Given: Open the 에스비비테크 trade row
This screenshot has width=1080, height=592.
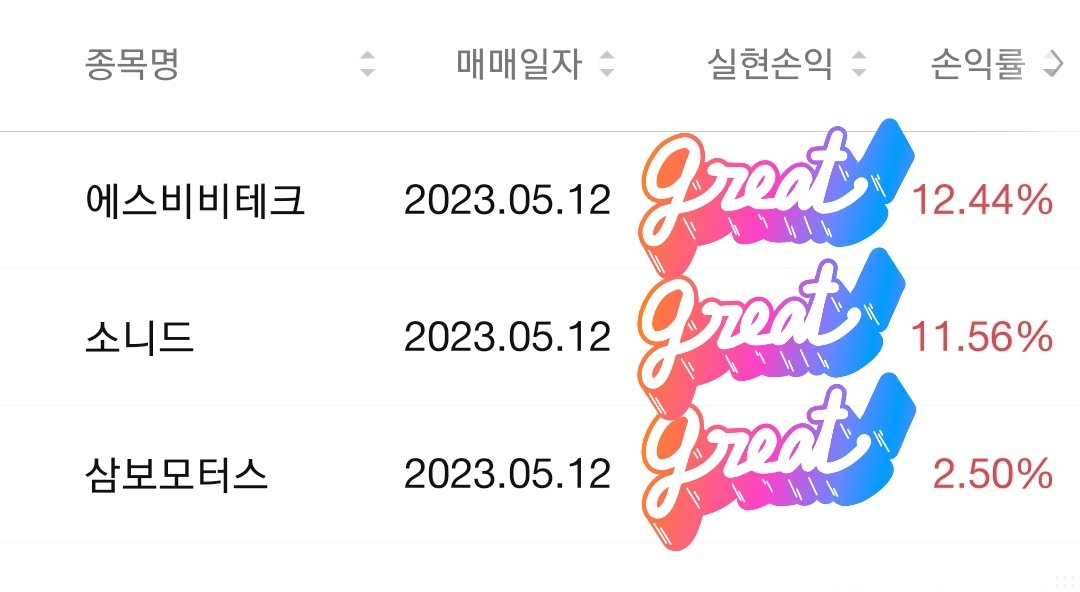Looking at the screenshot, I should point(196,201).
